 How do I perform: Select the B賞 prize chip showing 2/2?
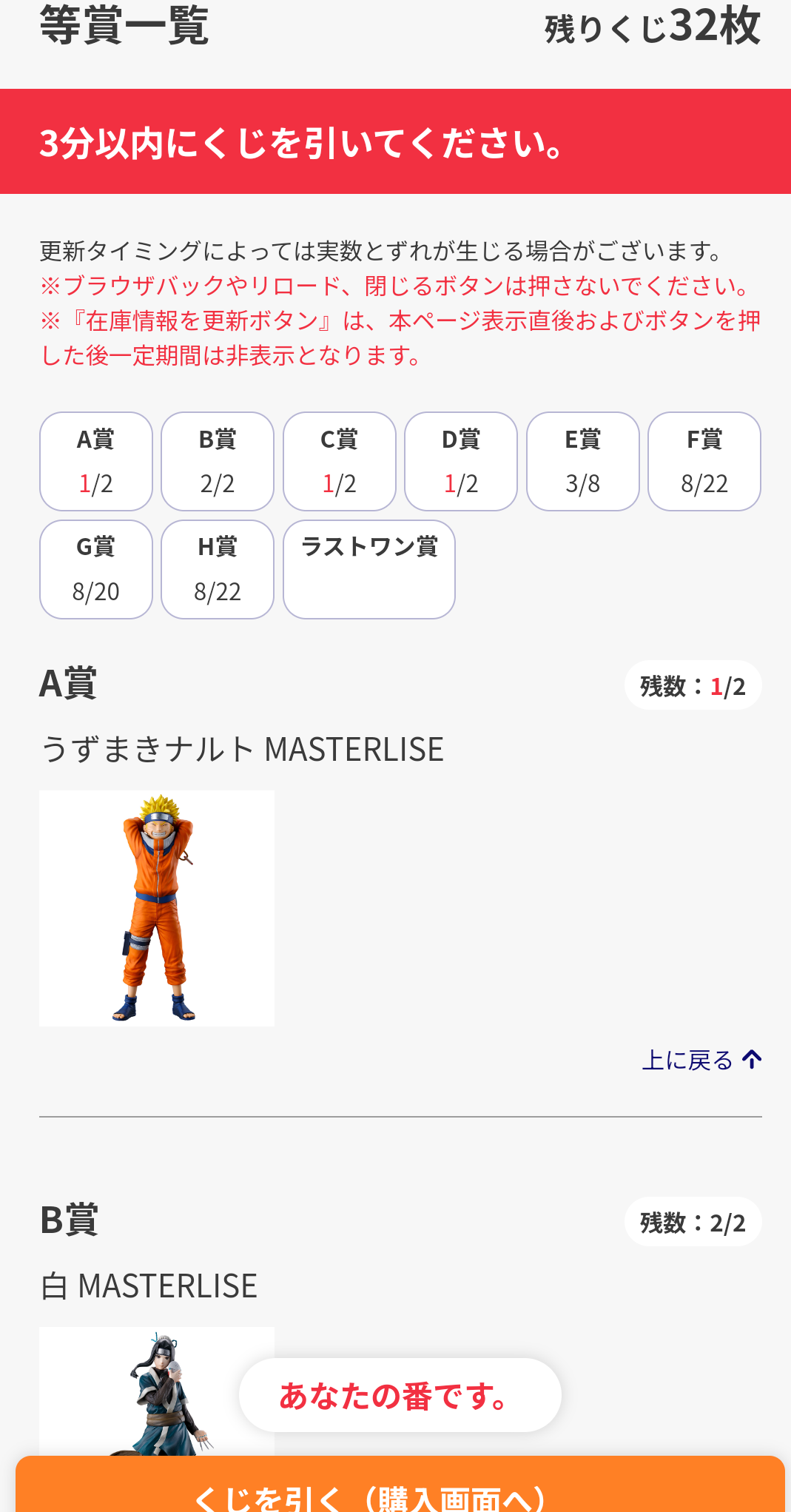[218, 460]
